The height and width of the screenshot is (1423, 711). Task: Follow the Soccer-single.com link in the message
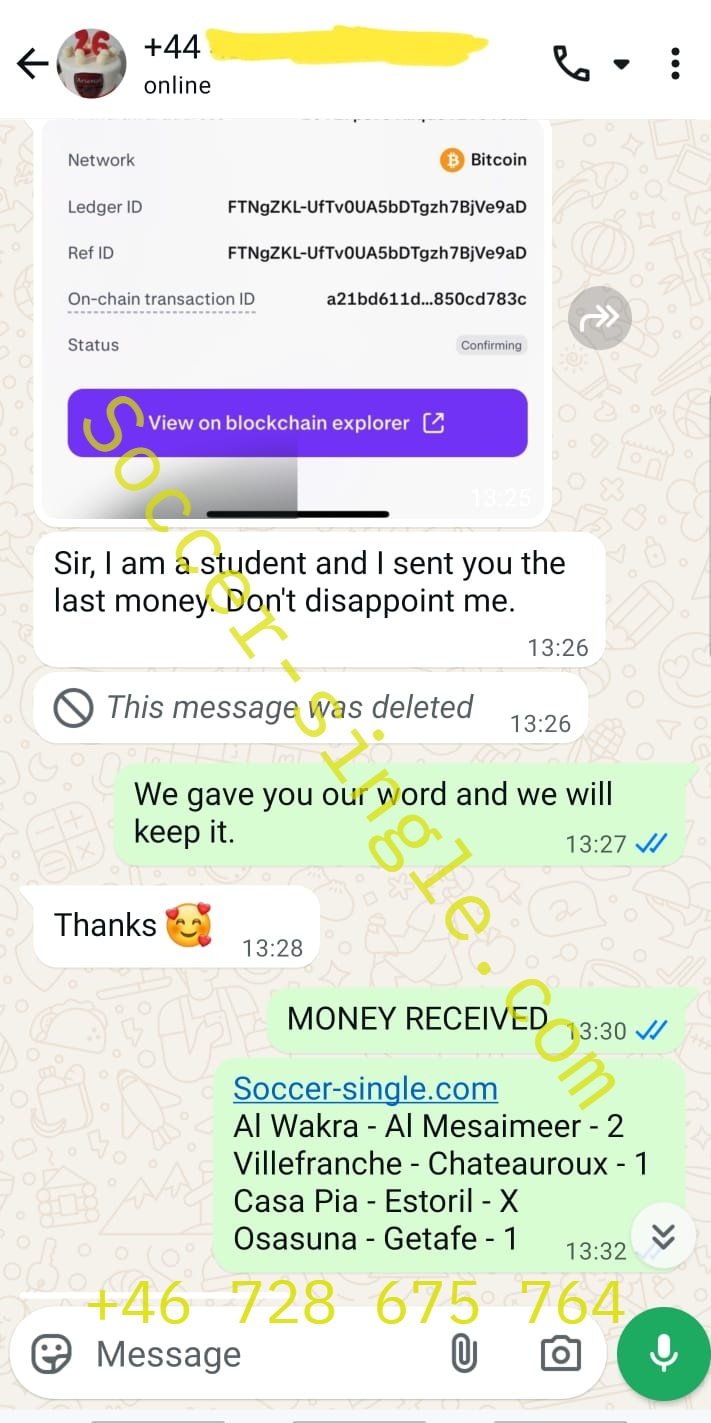coord(365,1088)
